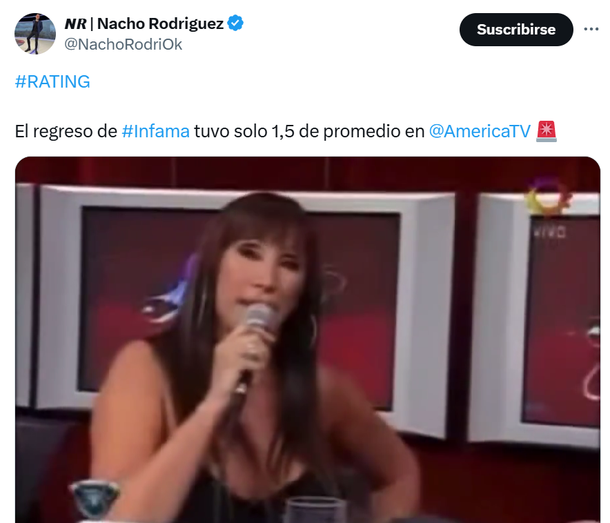This screenshot has width=610, height=523.
Task: Open the @AmericaTV mention
Action: point(479,131)
